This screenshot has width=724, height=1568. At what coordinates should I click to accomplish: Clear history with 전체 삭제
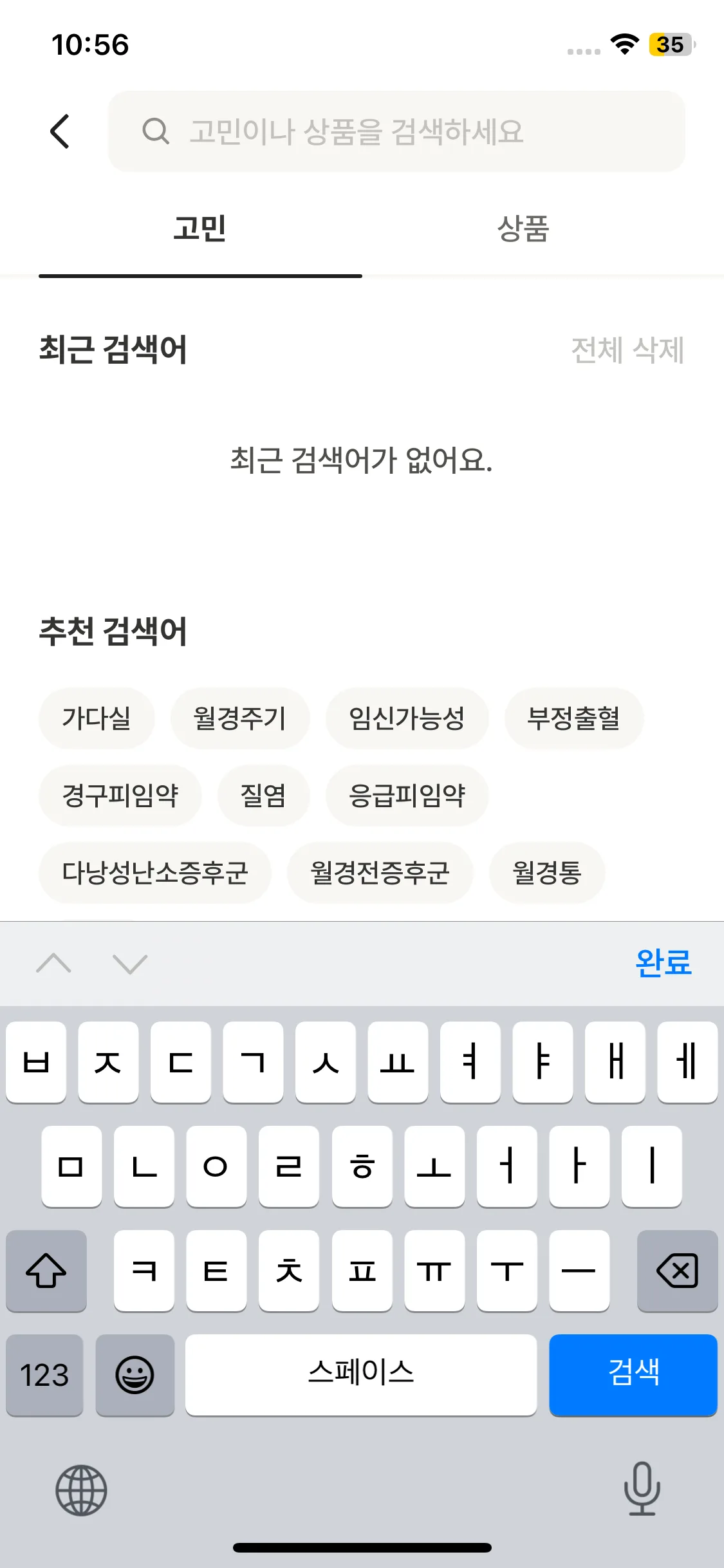627,350
